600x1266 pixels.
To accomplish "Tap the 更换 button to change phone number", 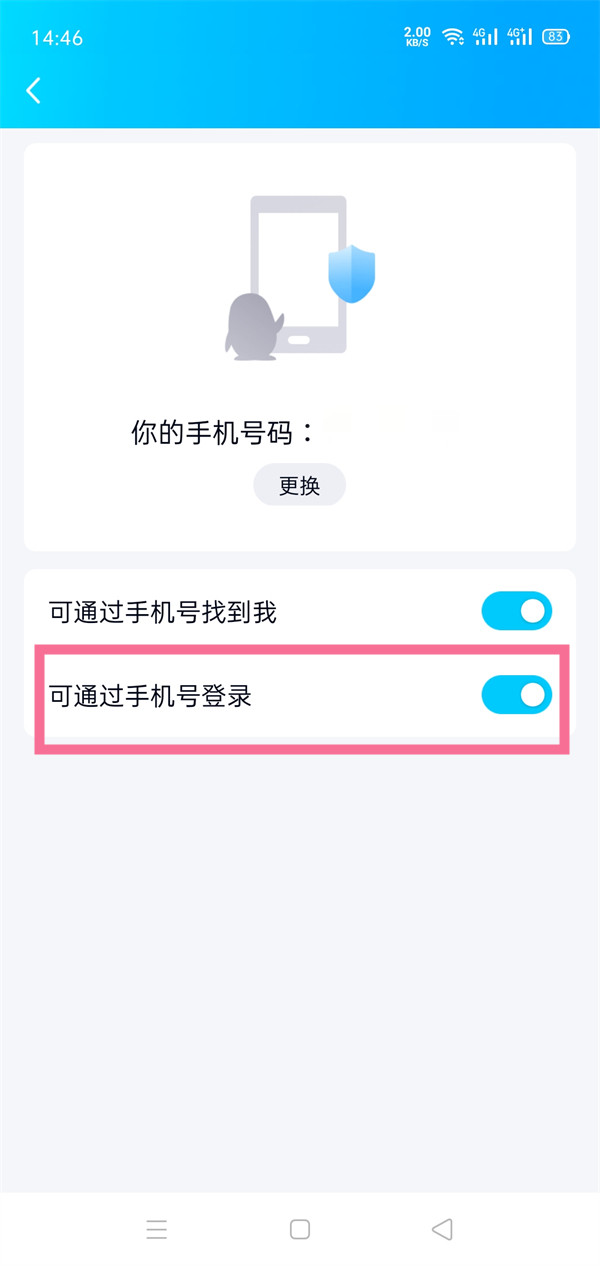I will 299,485.
